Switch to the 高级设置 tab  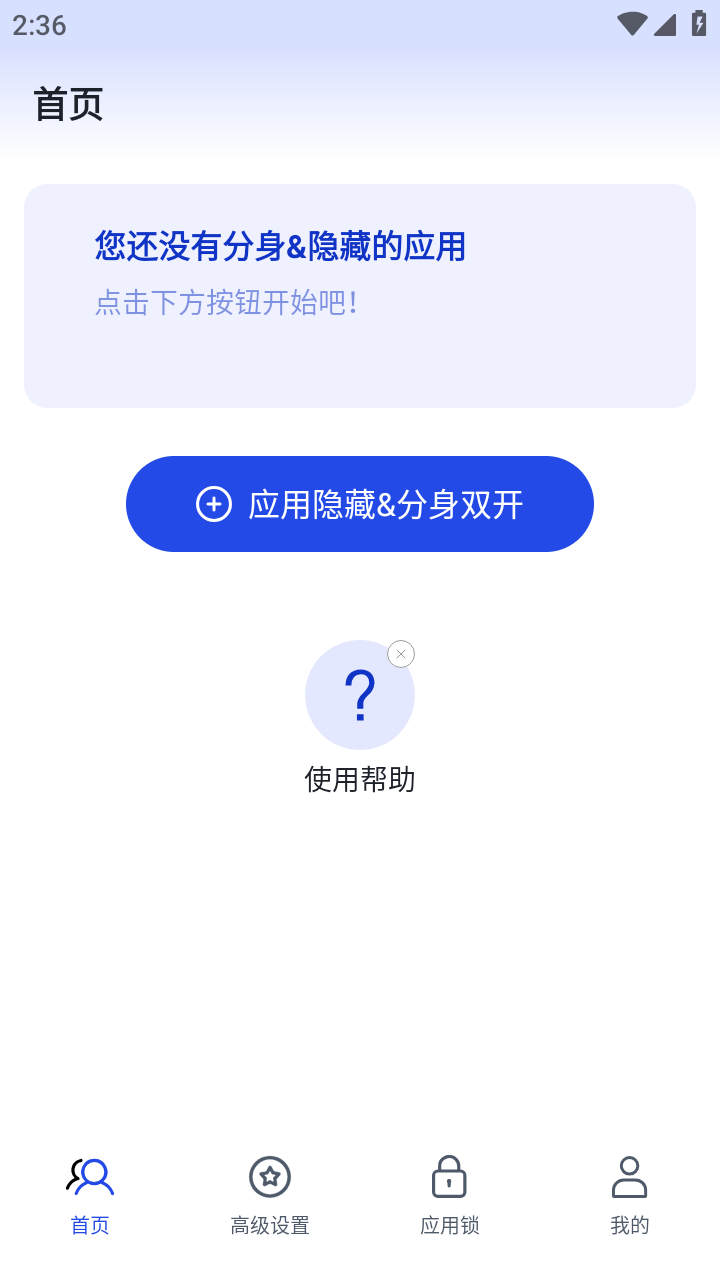(269, 1196)
